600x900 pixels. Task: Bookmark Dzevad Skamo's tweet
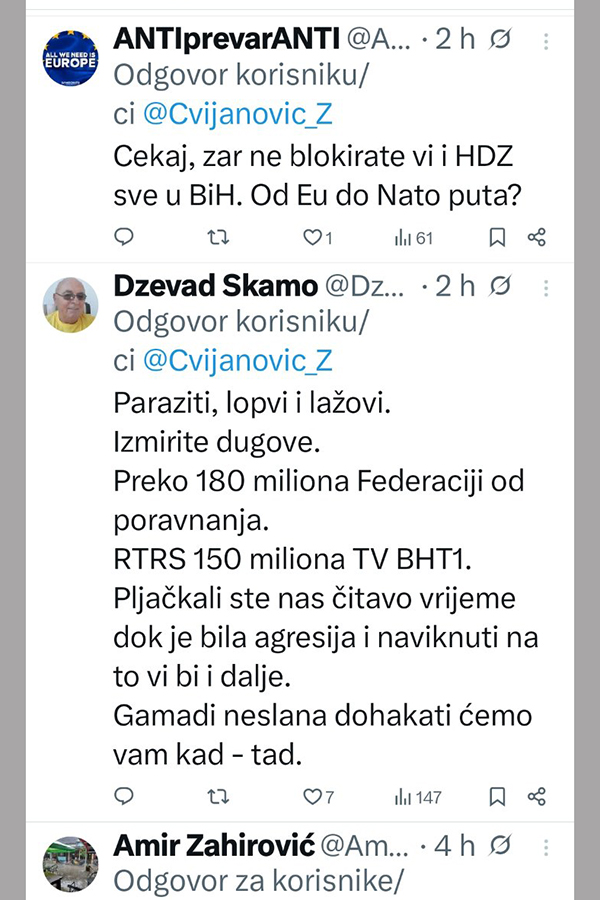(x=497, y=796)
